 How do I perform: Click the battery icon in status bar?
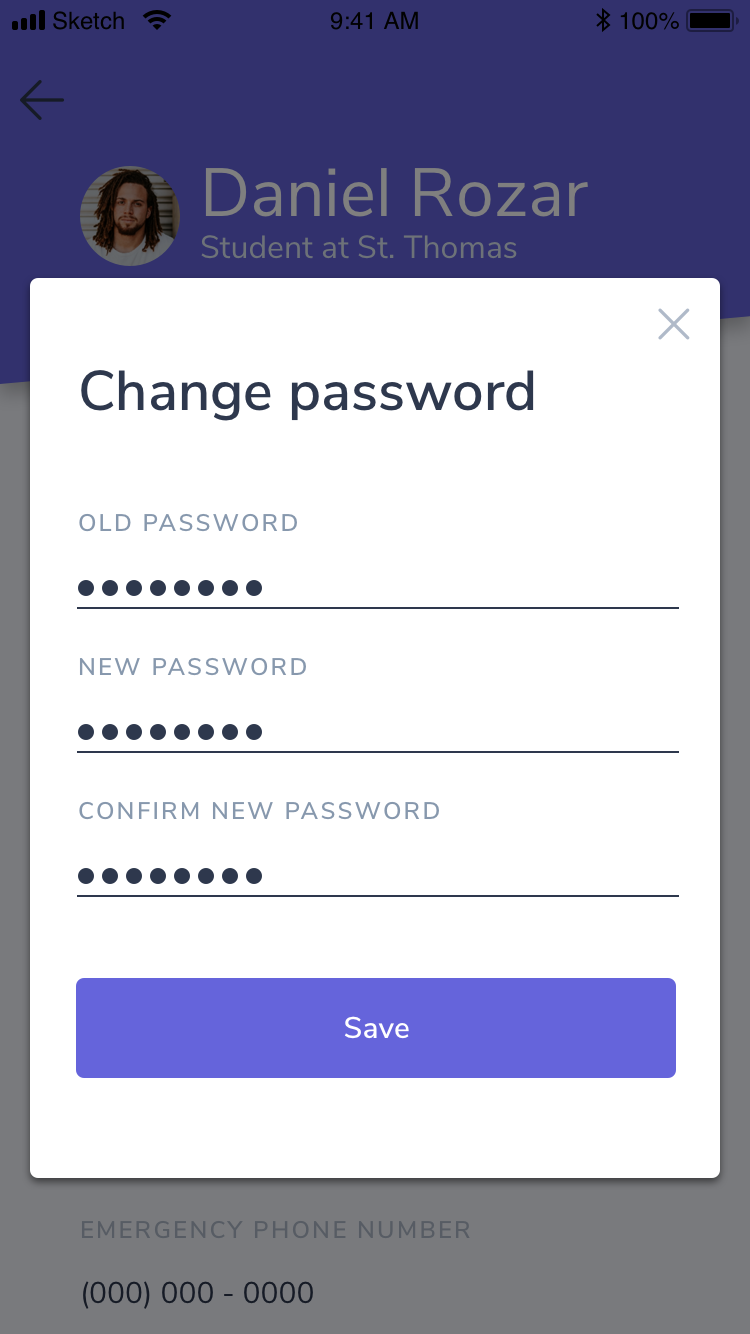pos(712,19)
